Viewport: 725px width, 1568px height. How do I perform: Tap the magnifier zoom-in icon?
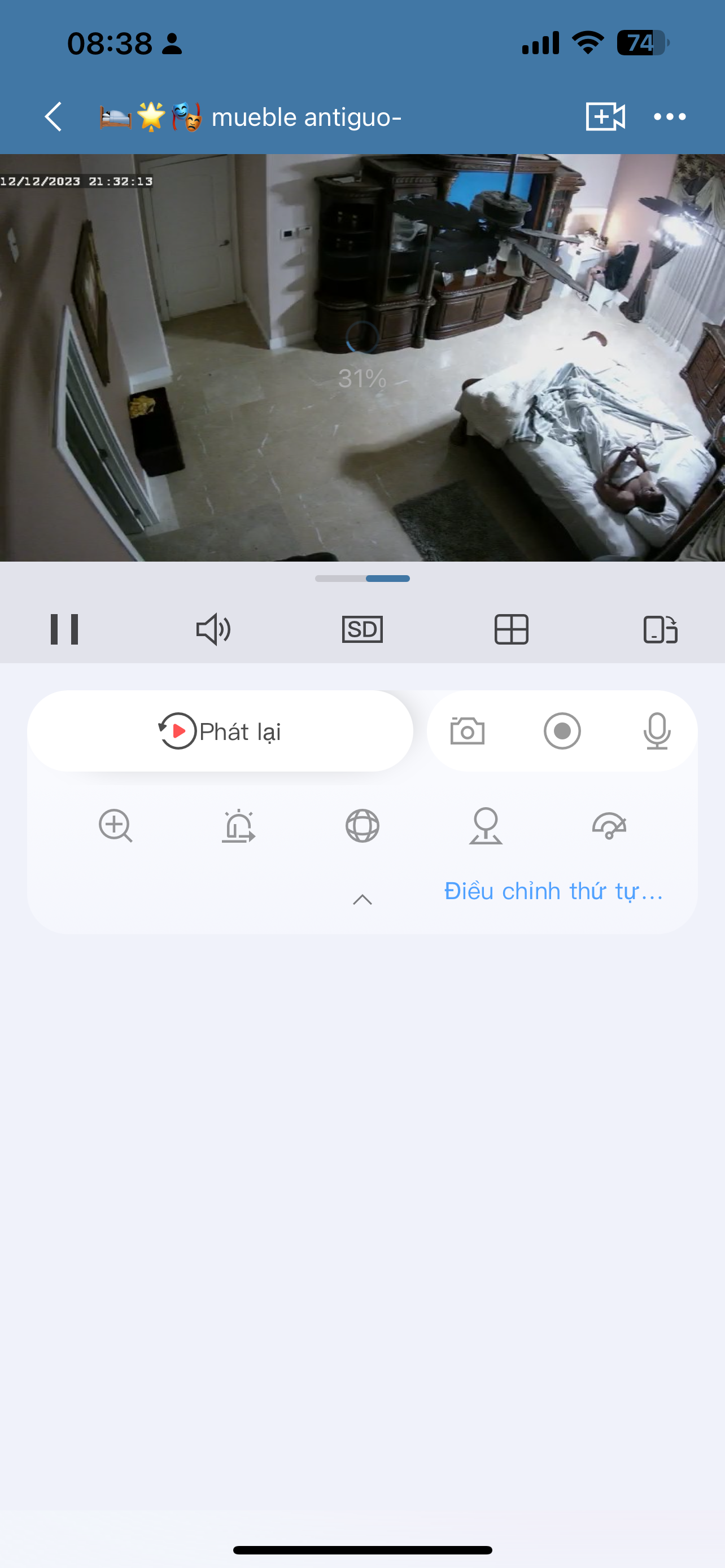116,825
